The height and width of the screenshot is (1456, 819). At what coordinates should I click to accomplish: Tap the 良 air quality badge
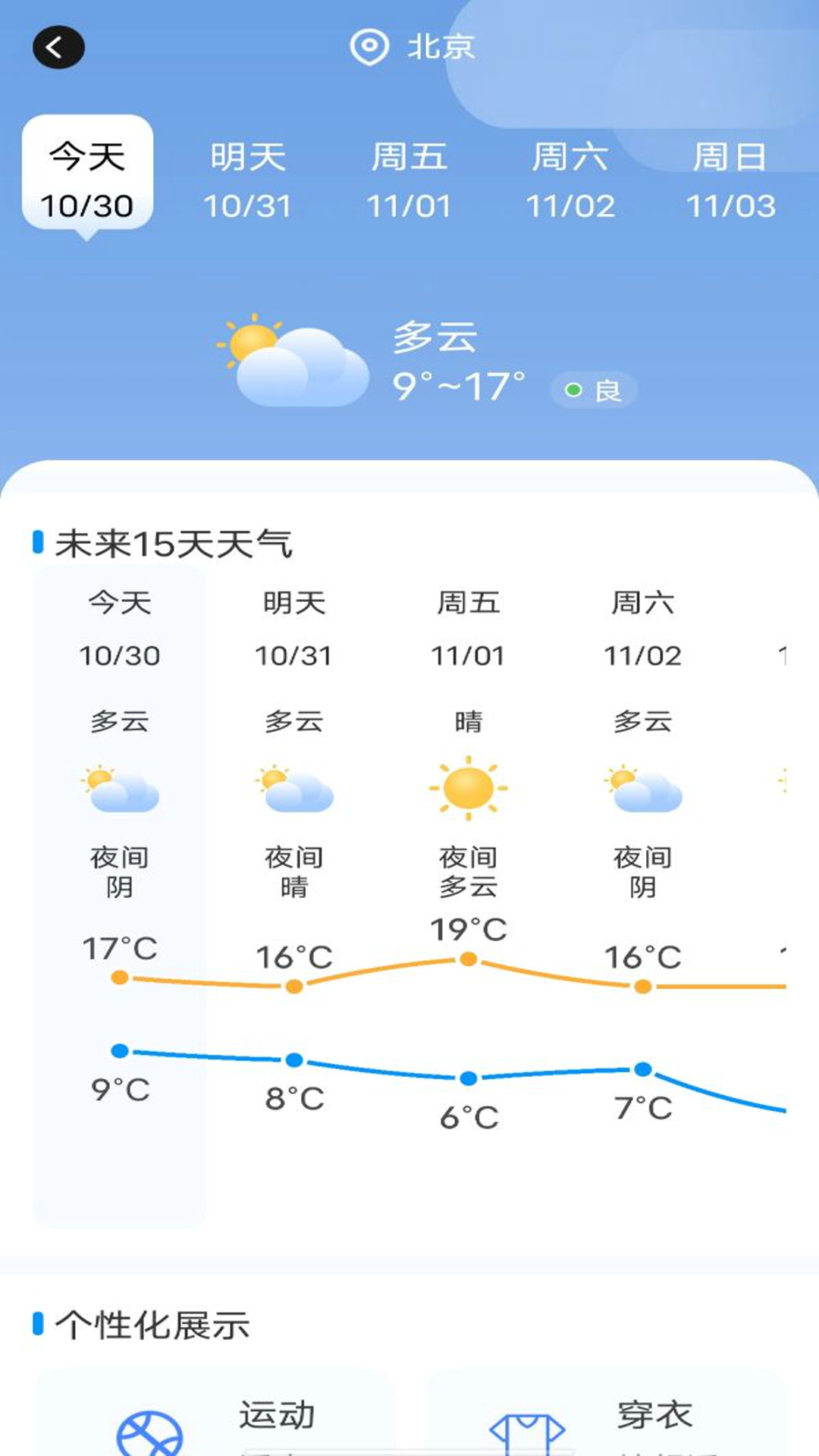click(594, 391)
